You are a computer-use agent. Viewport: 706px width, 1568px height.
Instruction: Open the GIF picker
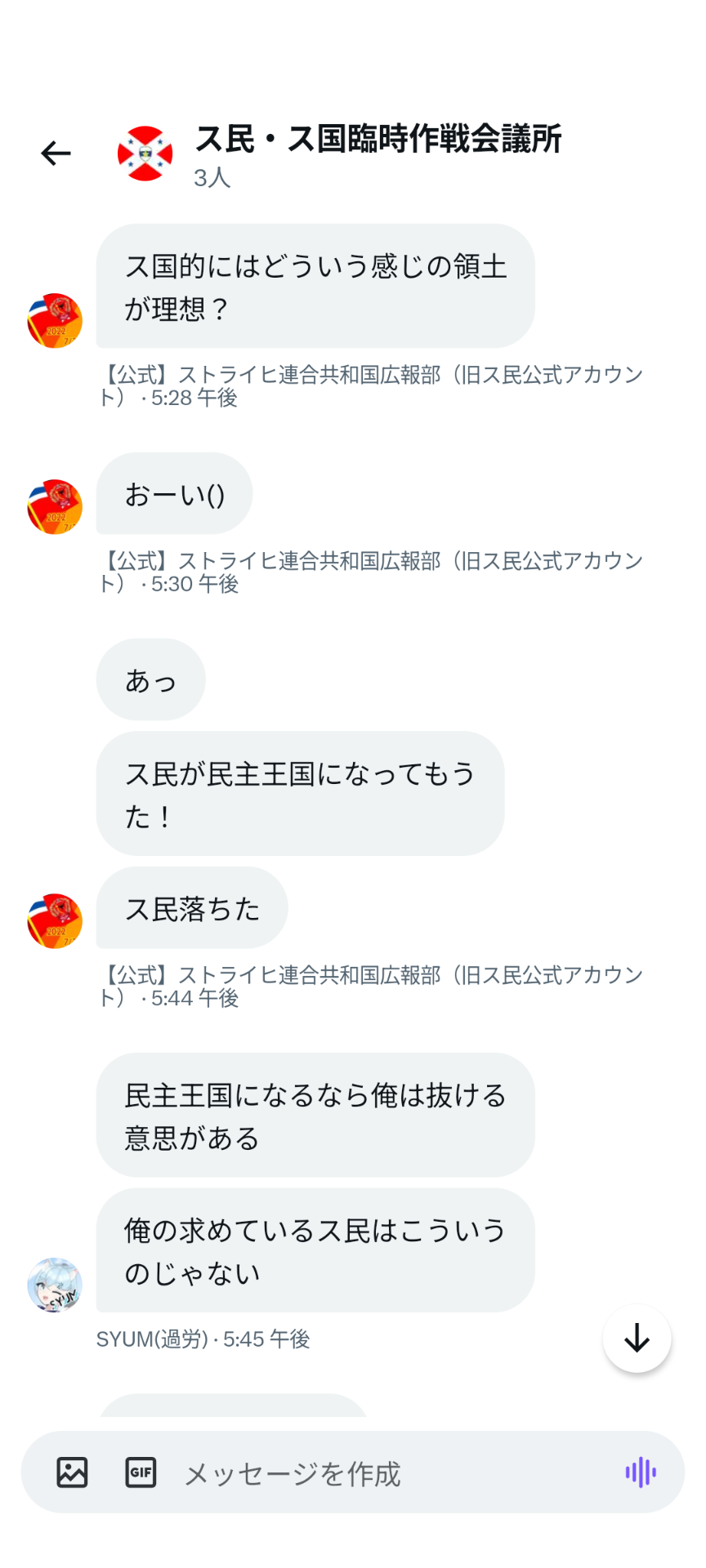click(141, 1472)
